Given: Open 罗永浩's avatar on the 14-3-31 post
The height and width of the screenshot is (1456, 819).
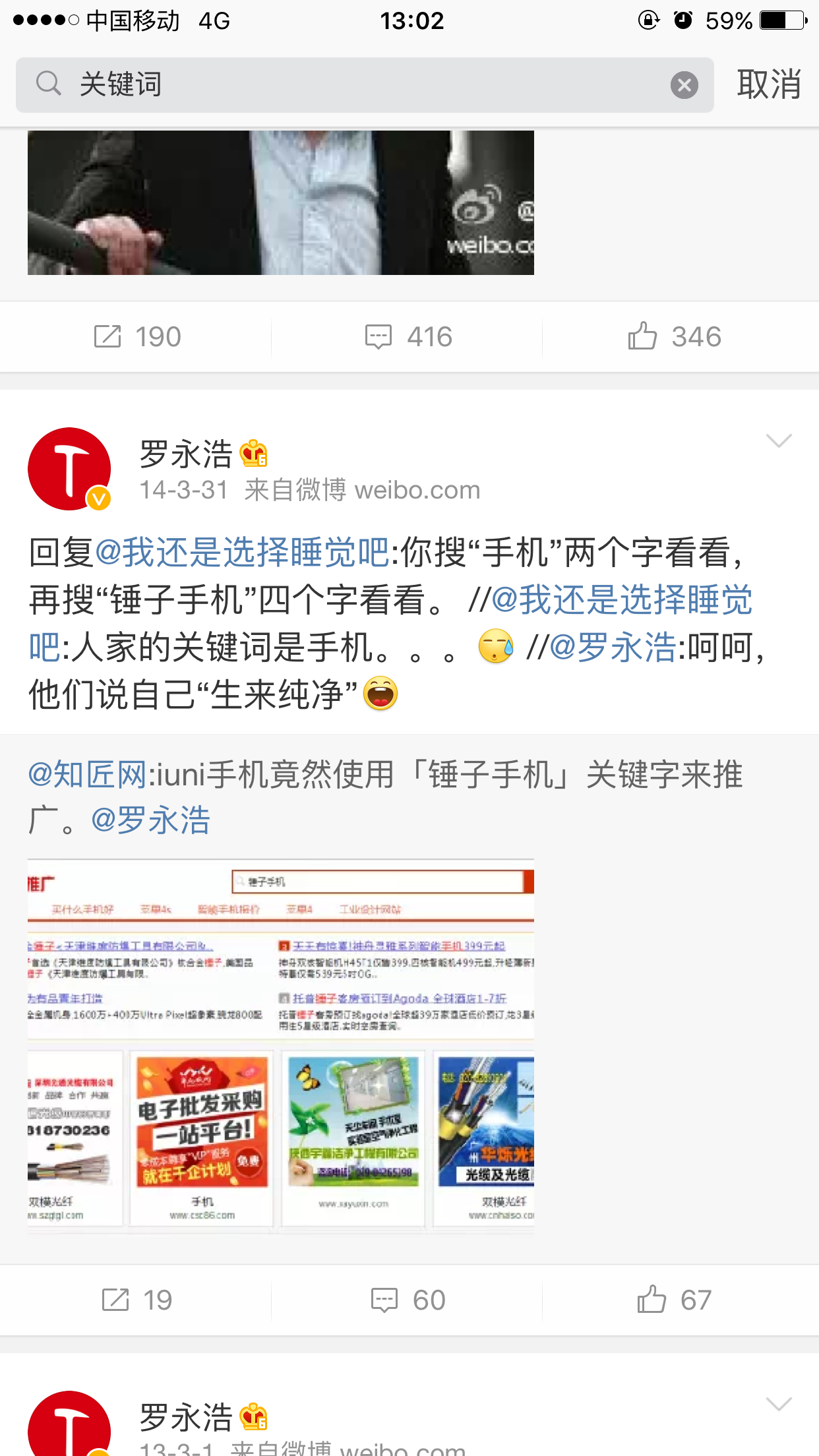Looking at the screenshot, I should pyautogui.click(x=69, y=469).
